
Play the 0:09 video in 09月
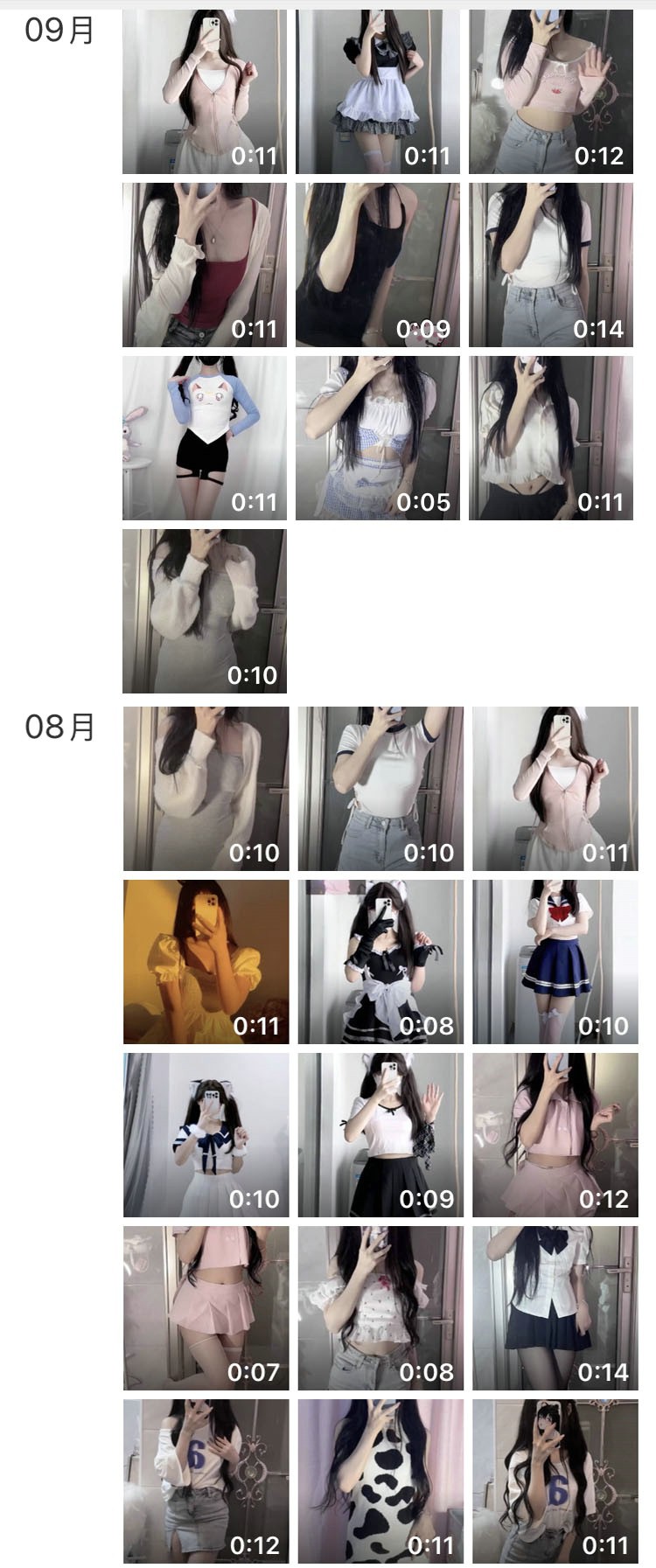pyautogui.click(x=377, y=265)
